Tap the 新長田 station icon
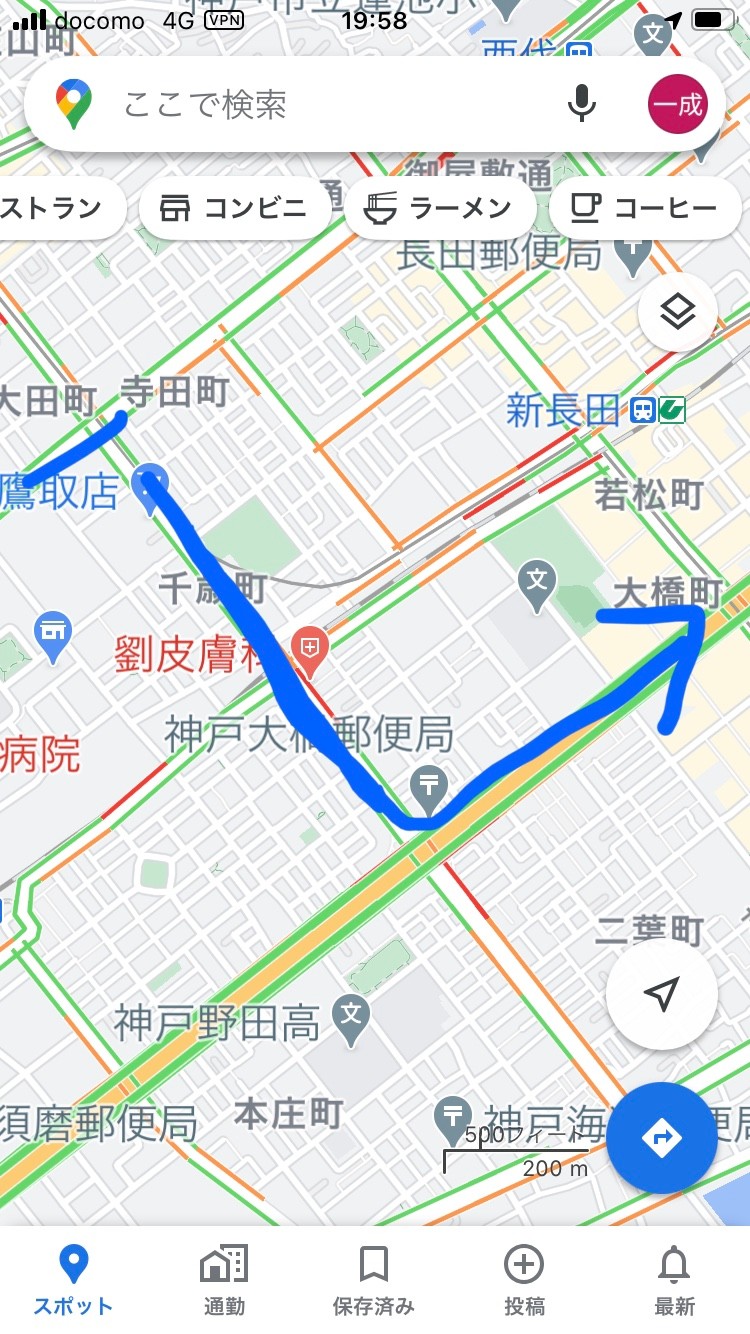This screenshot has width=750, height=1334. pyautogui.click(x=642, y=410)
